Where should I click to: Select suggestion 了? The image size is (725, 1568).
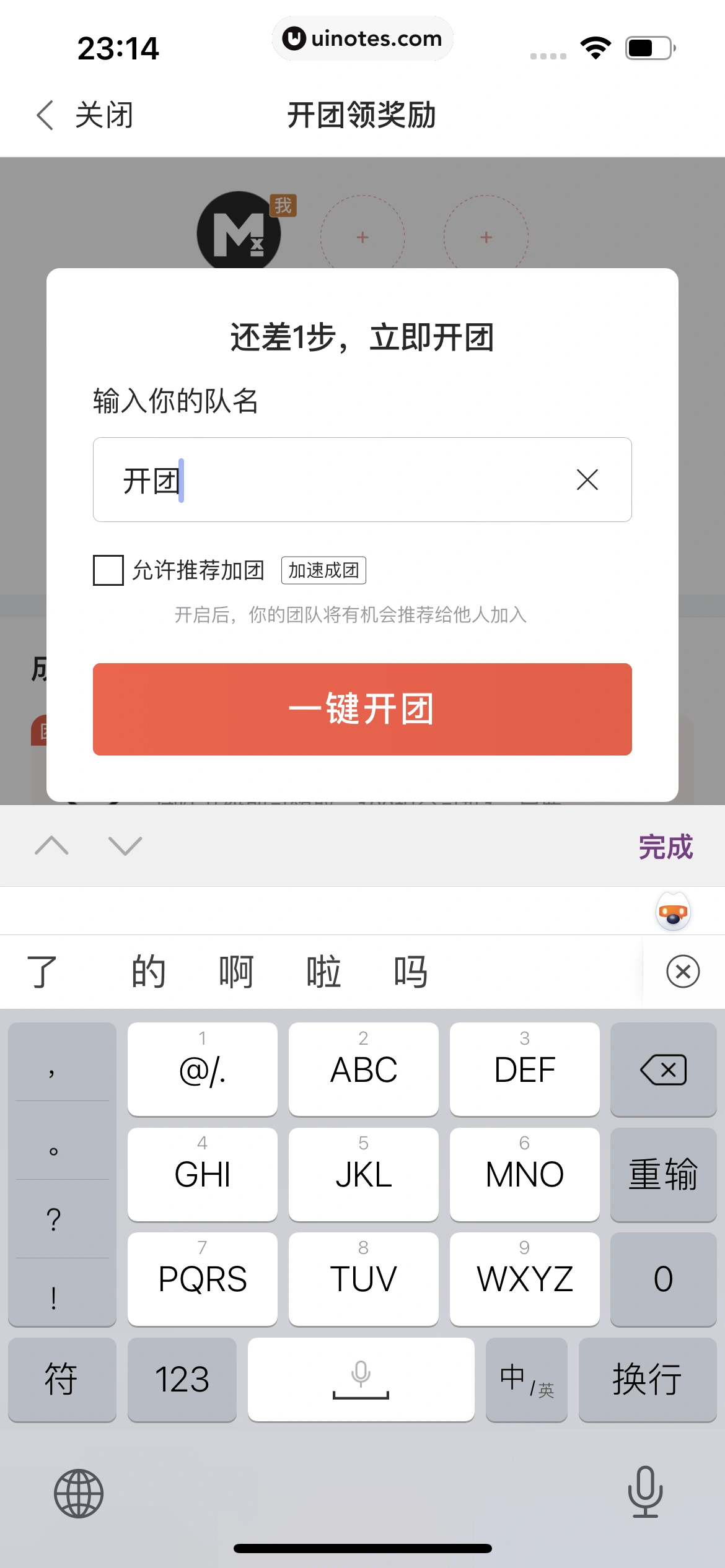pos(42,971)
